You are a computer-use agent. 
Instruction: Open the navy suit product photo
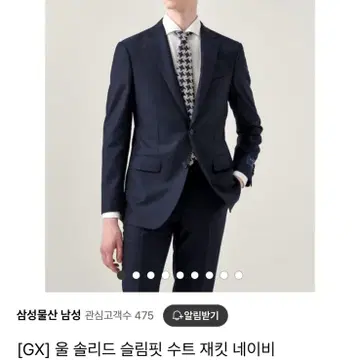[180, 146]
